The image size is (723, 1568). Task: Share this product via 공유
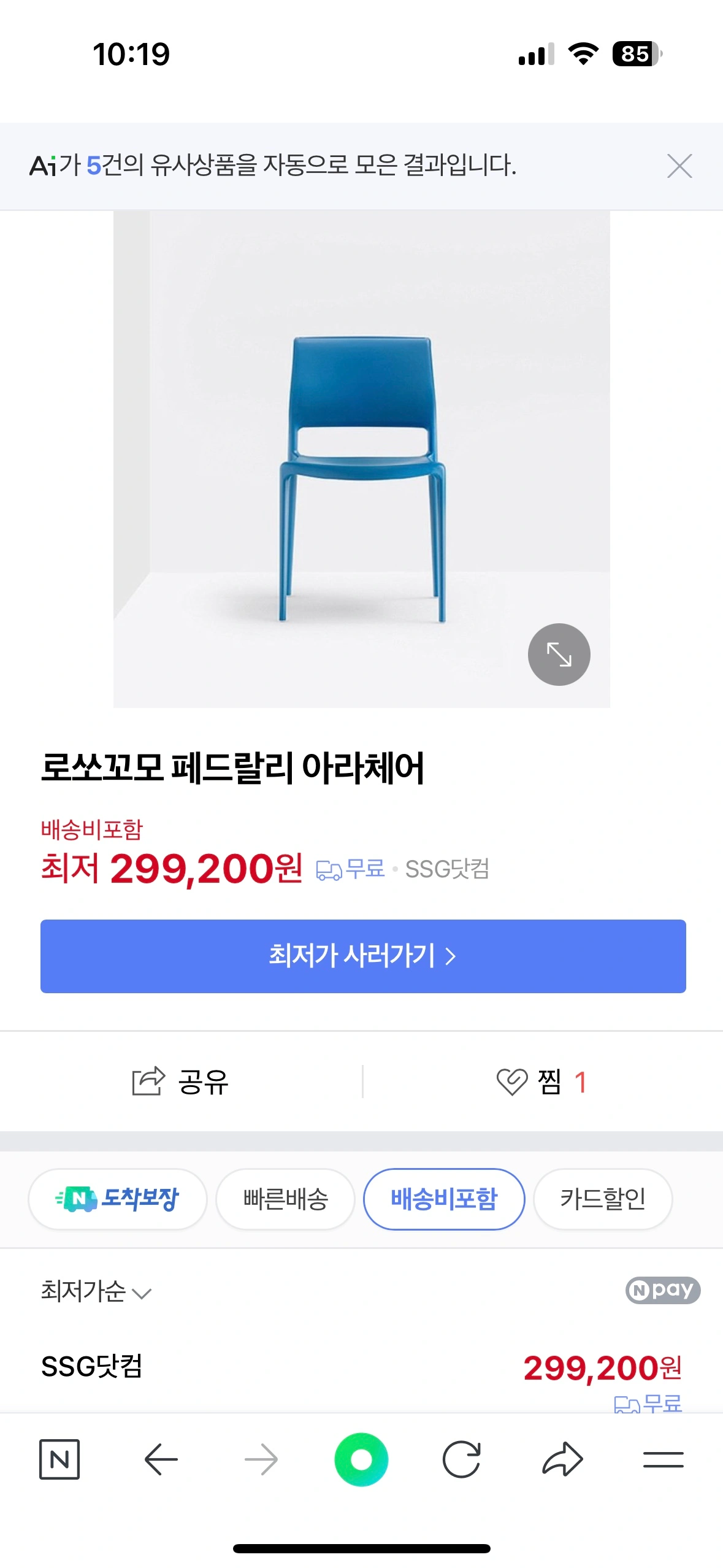pos(181,1081)
